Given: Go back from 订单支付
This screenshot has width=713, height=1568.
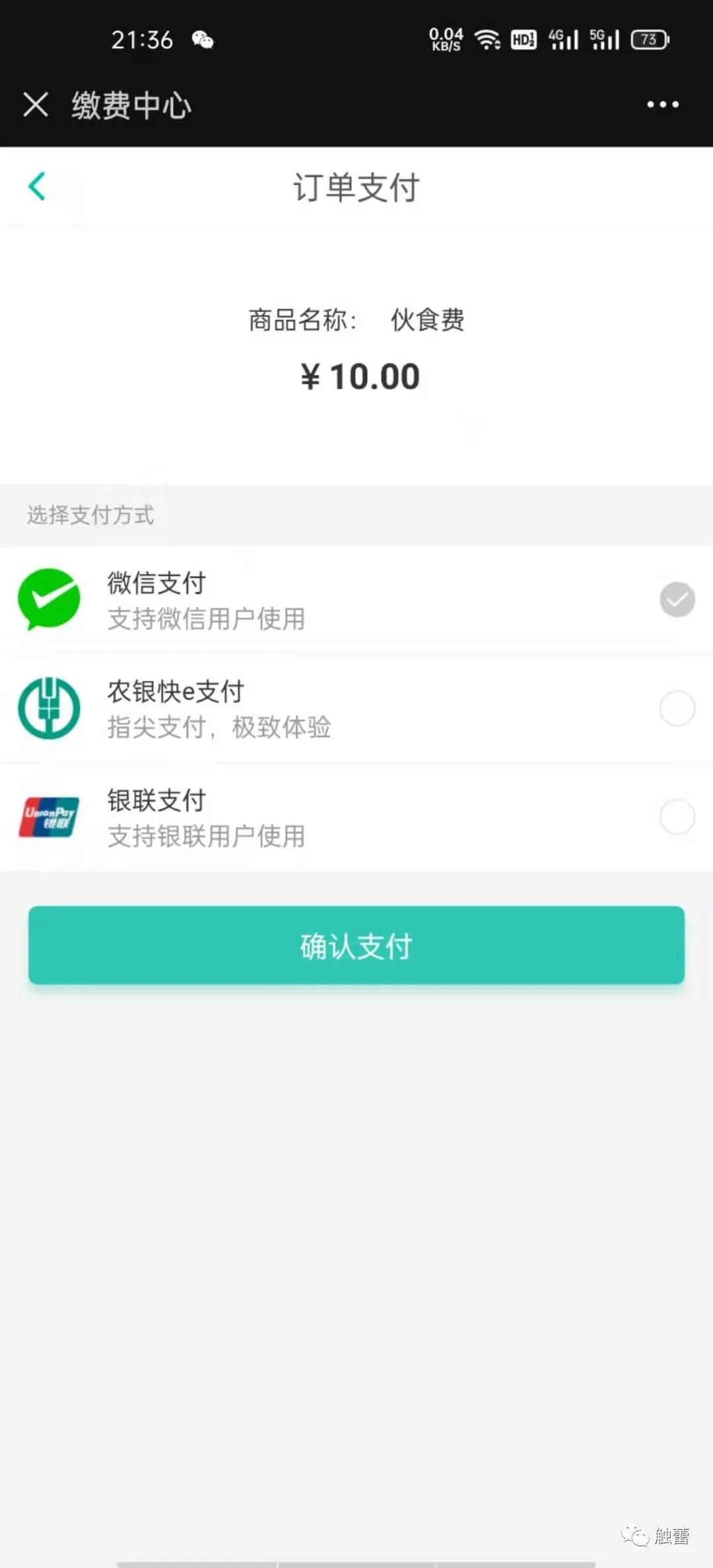Looking at the screenshot, I should tap(37, 186).
